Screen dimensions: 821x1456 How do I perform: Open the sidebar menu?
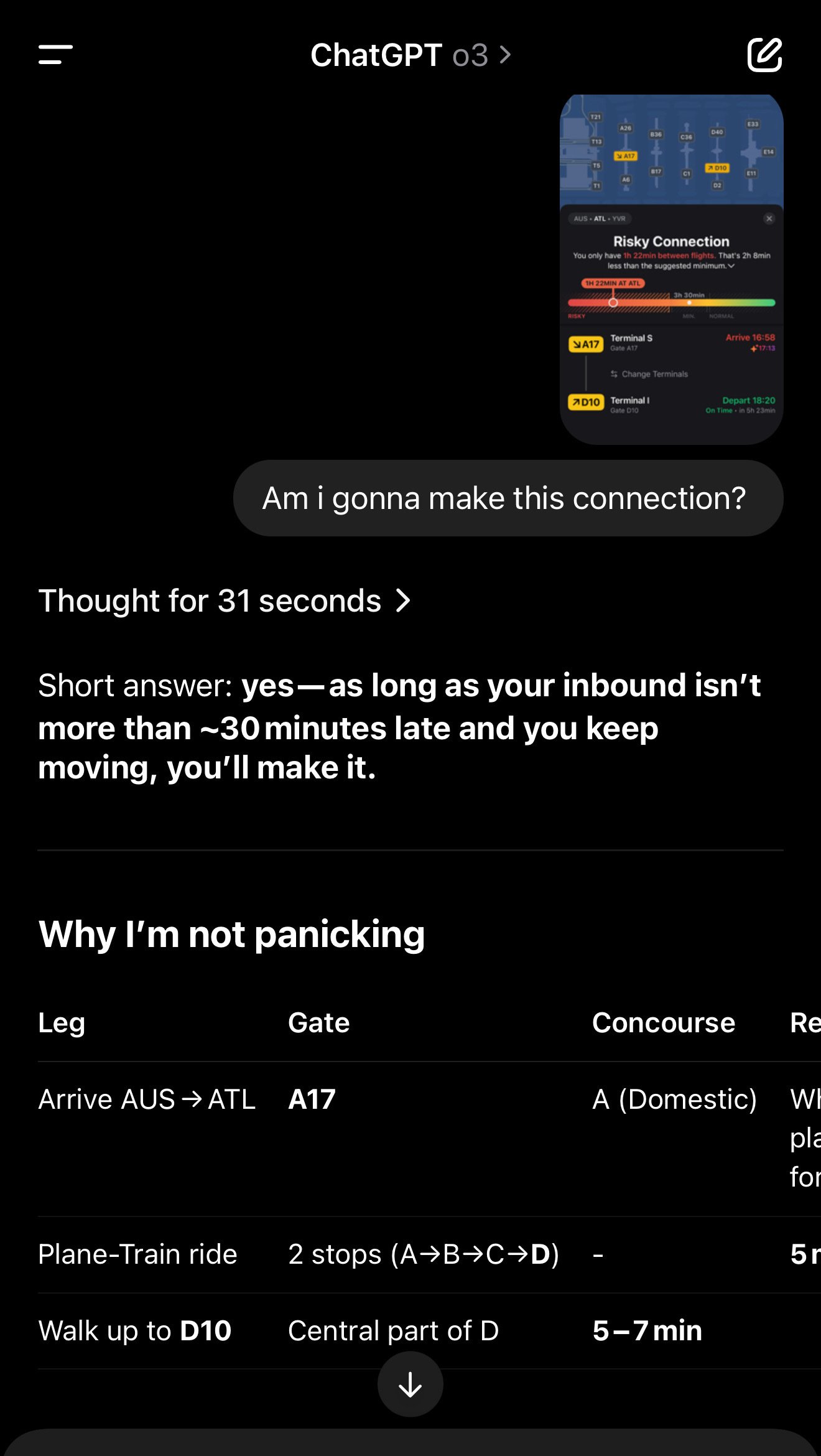tap(55, 55)
